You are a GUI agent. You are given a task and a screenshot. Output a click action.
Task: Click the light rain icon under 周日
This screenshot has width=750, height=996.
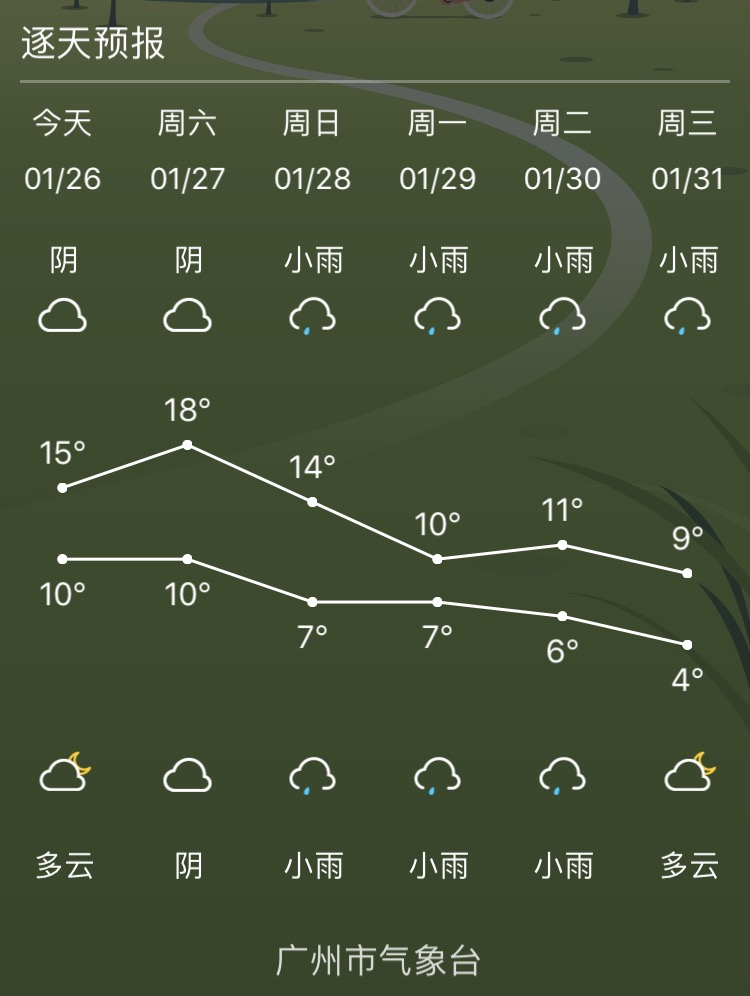tap(313, 315)
